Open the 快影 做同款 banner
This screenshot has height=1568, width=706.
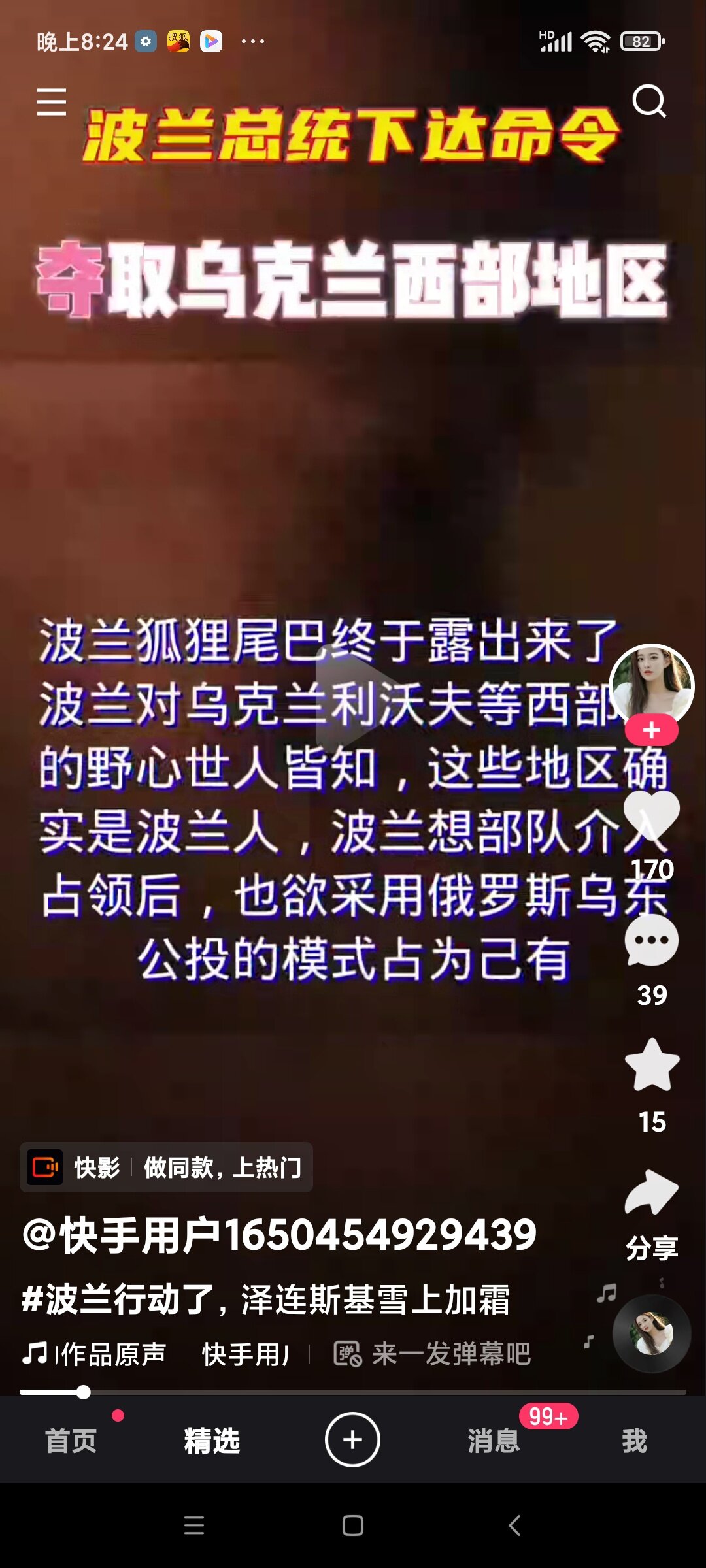pyautogui.click(x=167, y=1168)
